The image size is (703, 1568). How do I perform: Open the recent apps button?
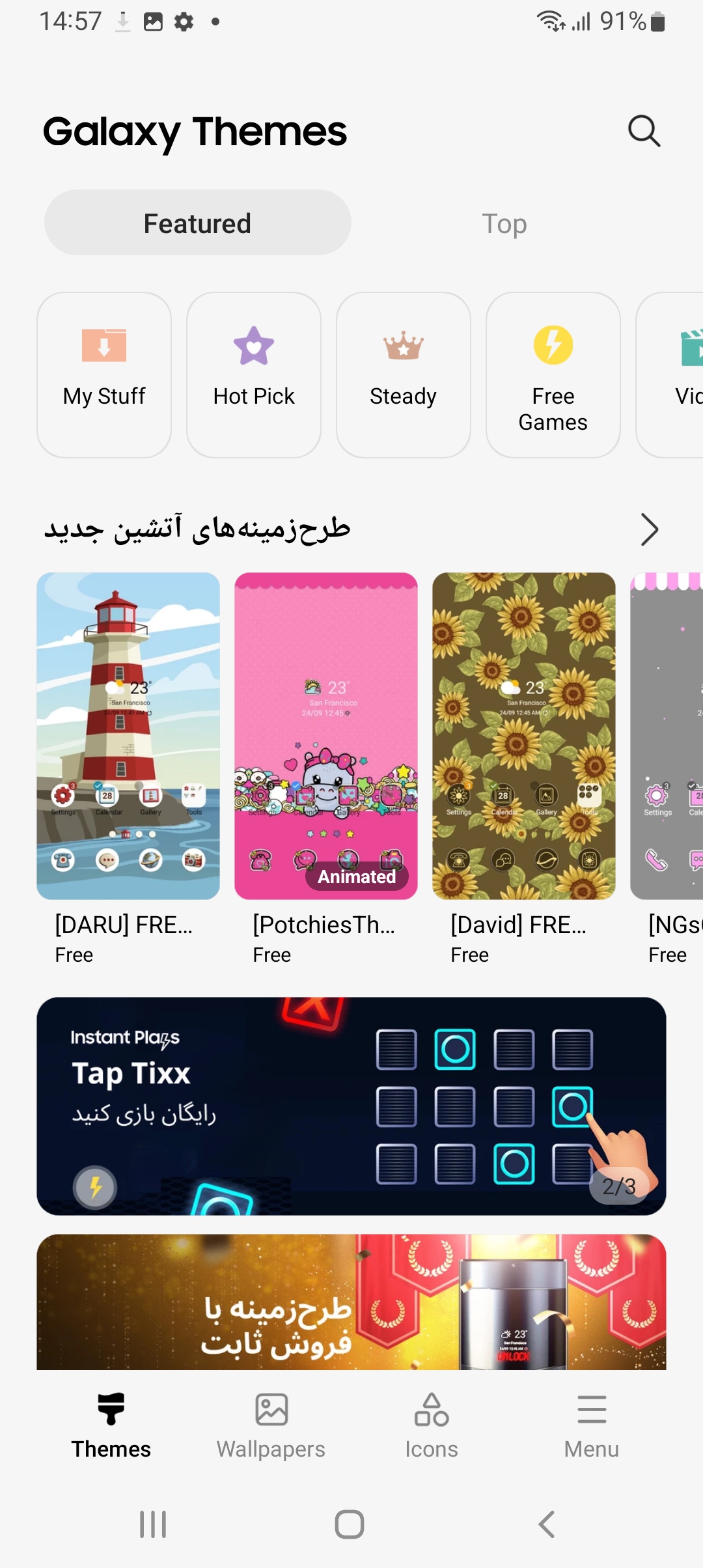[x=153, y=1524]
